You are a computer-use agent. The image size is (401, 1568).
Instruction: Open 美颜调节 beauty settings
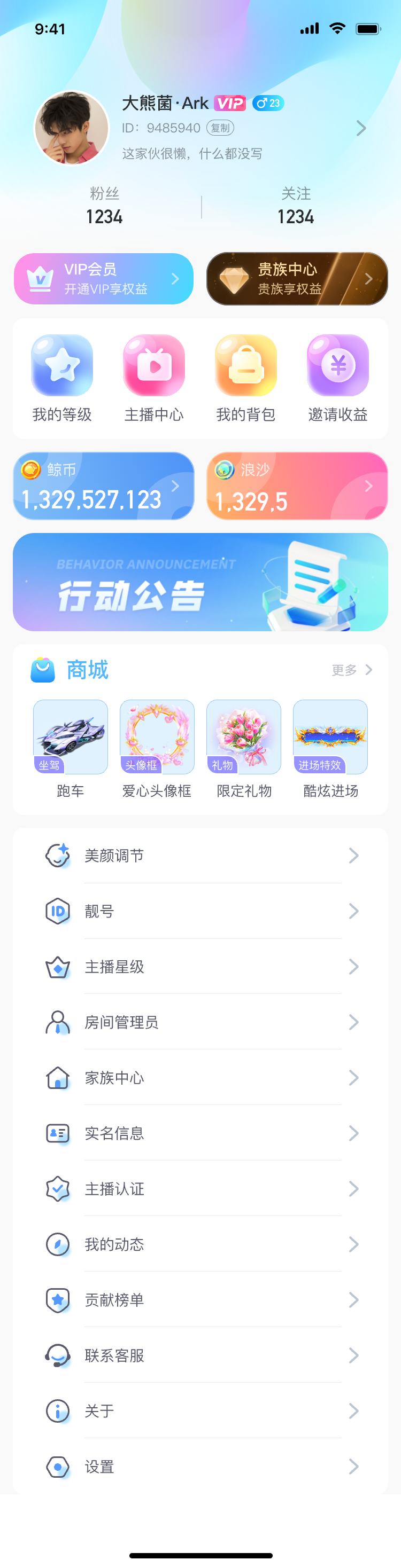pyautogui.click(x=200, y=856)
